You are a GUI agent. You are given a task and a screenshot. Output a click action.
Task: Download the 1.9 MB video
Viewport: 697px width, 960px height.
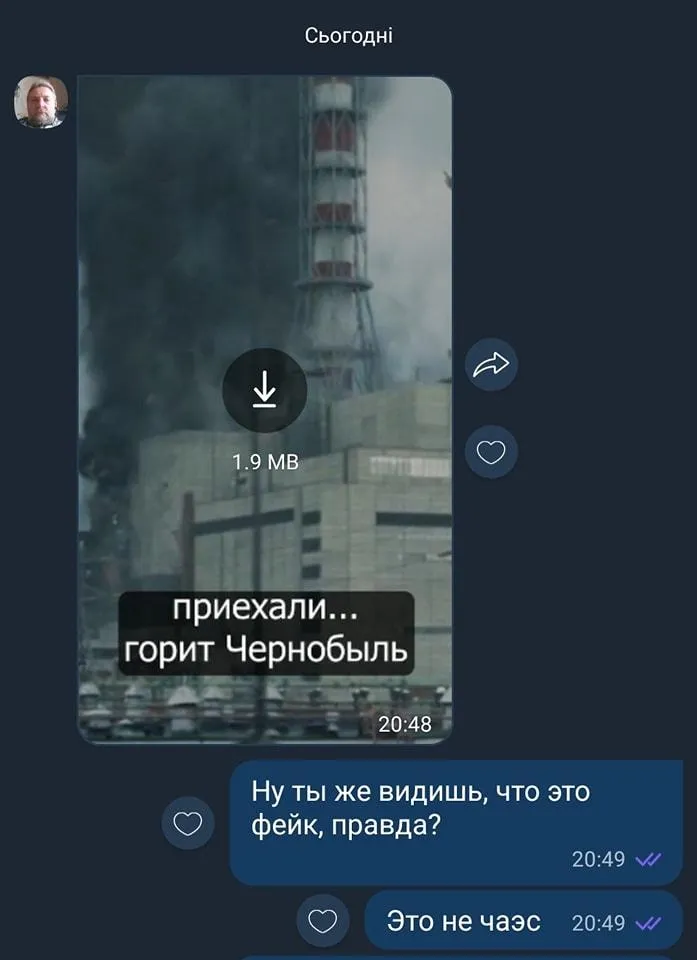click(264, 389)
